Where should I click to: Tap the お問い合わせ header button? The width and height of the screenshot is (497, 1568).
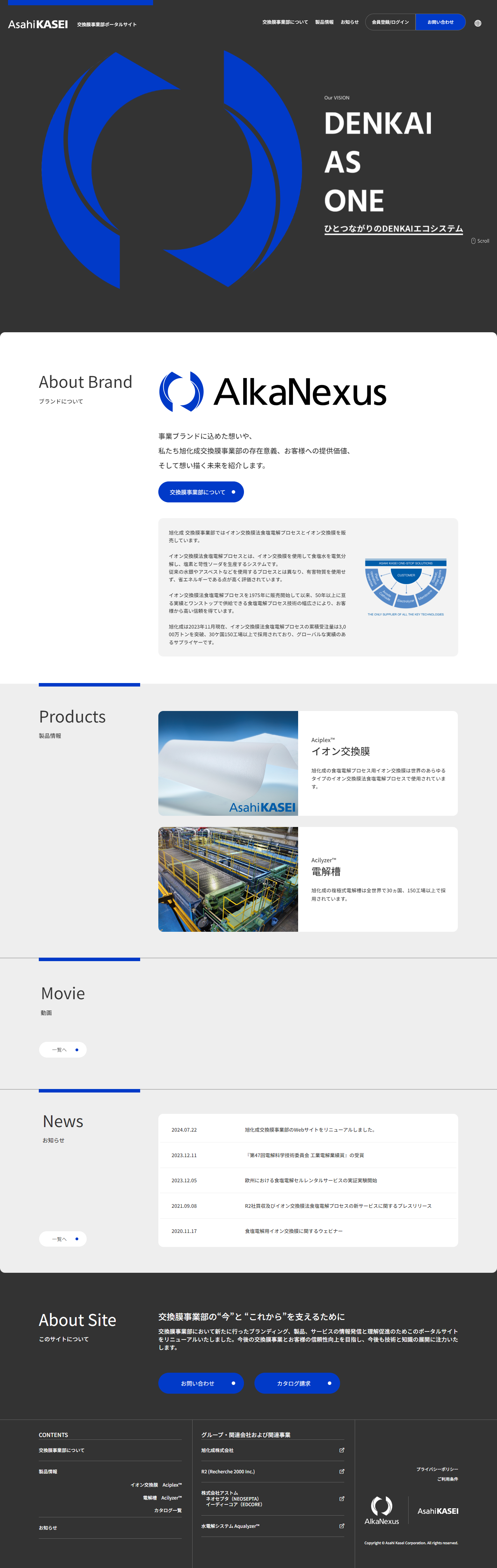pos(440,22)
